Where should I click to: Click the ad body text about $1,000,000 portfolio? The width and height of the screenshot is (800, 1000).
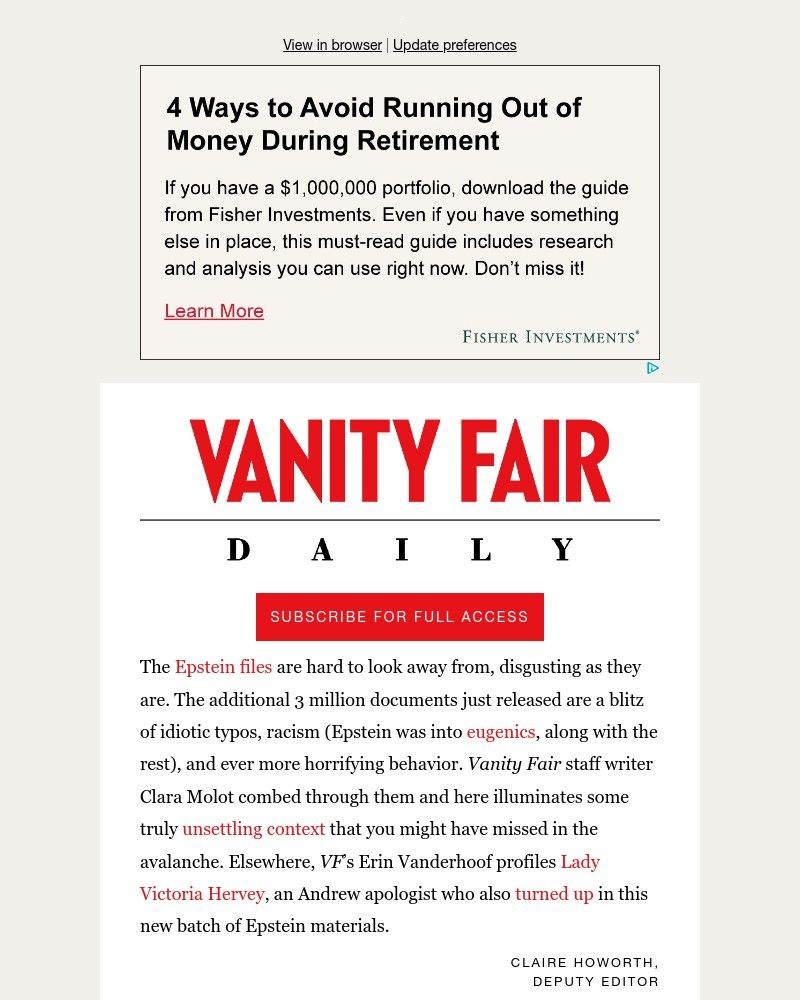tap(397, 229)
